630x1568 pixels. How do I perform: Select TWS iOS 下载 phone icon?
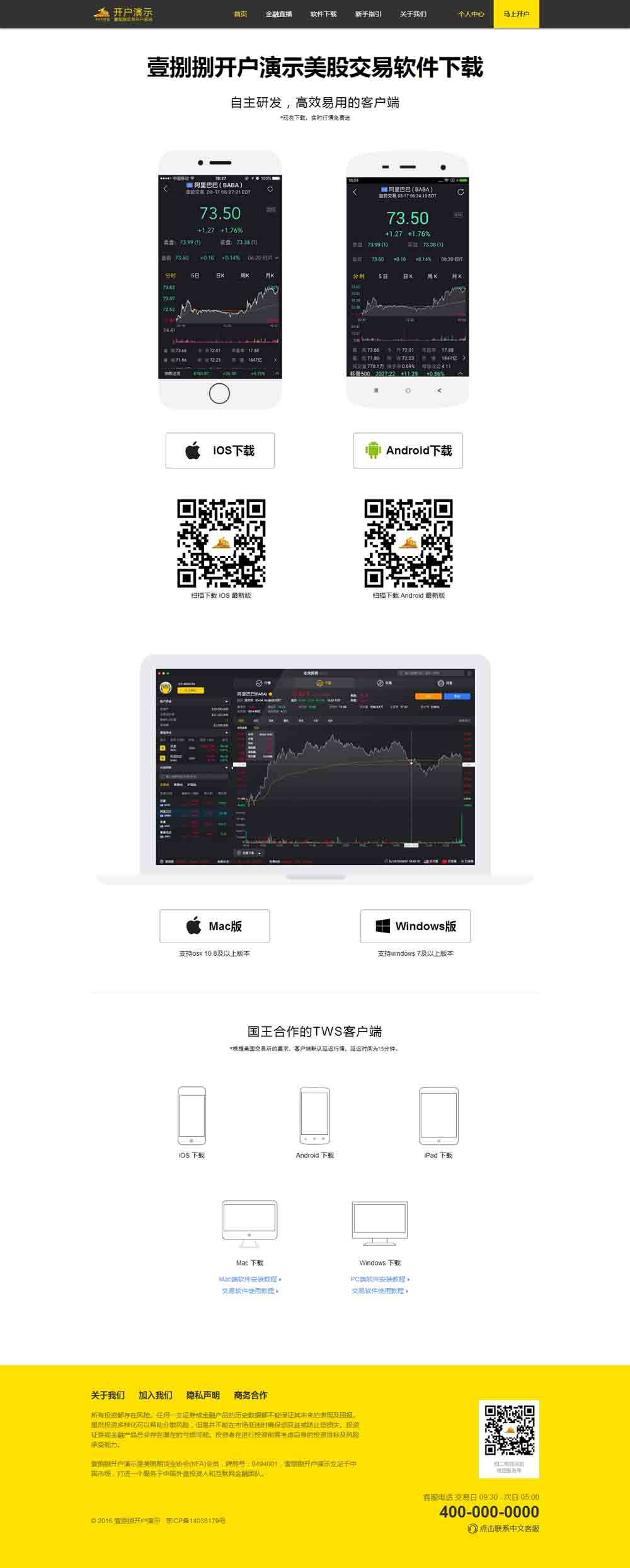(192, 1115)
